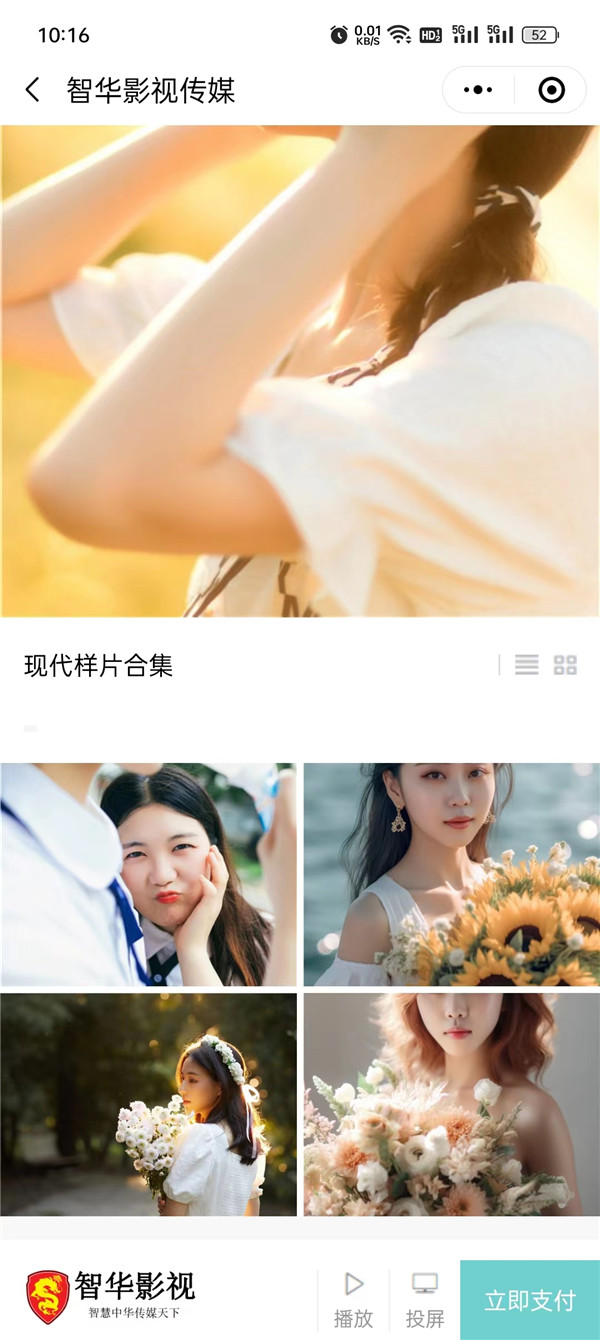Open the large banner photo of girl in white
The image size is (600, 1340).
click(x=300, y=370)
